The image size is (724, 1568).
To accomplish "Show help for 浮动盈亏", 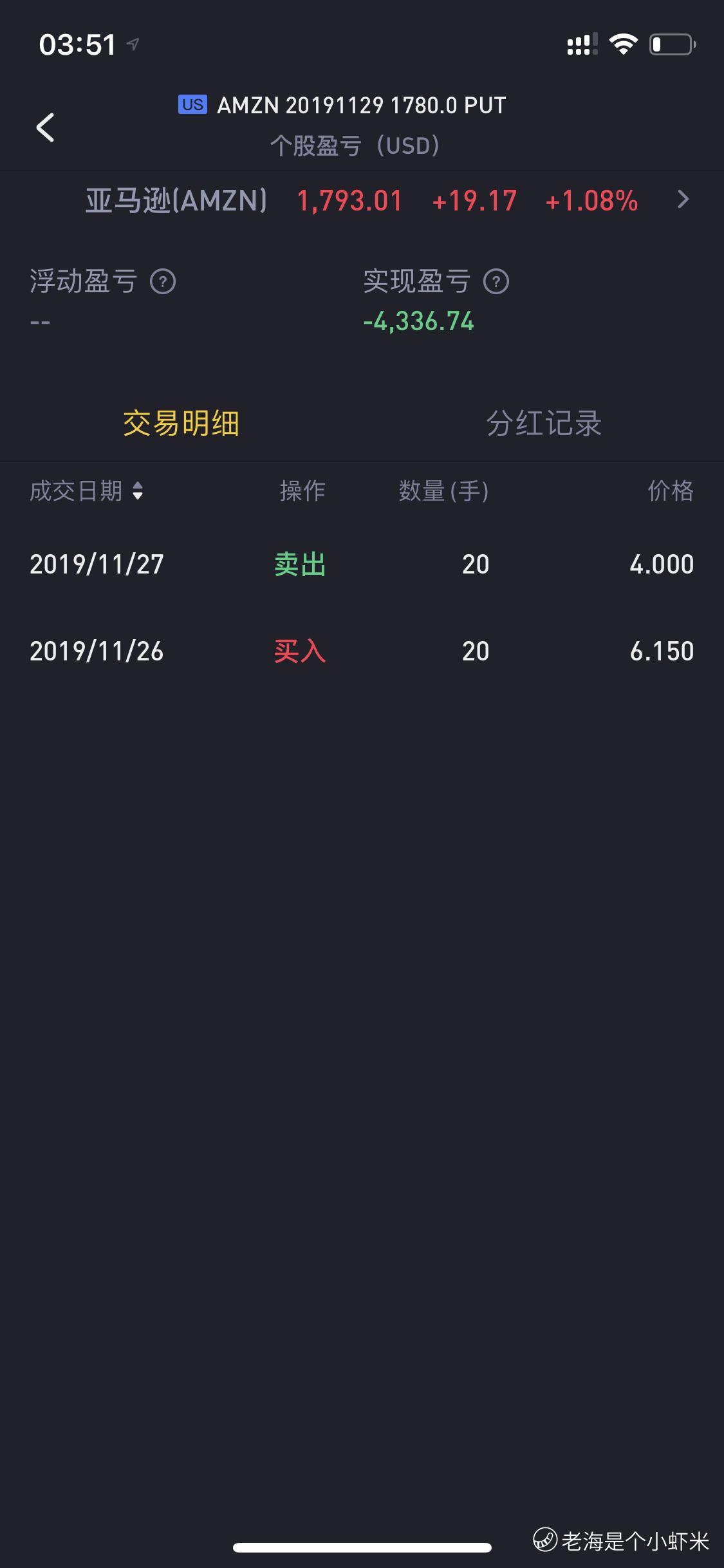I will (163, 282).
